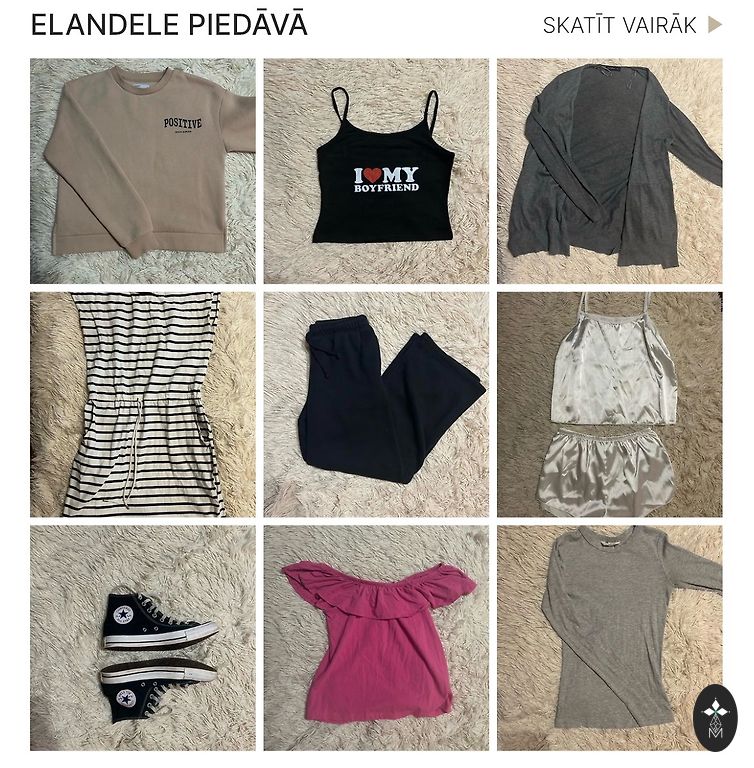The width and height of the screenshot is (754, 768).
Task: Open the Skatīt vairāk link
Action: [x=631, y=25]
